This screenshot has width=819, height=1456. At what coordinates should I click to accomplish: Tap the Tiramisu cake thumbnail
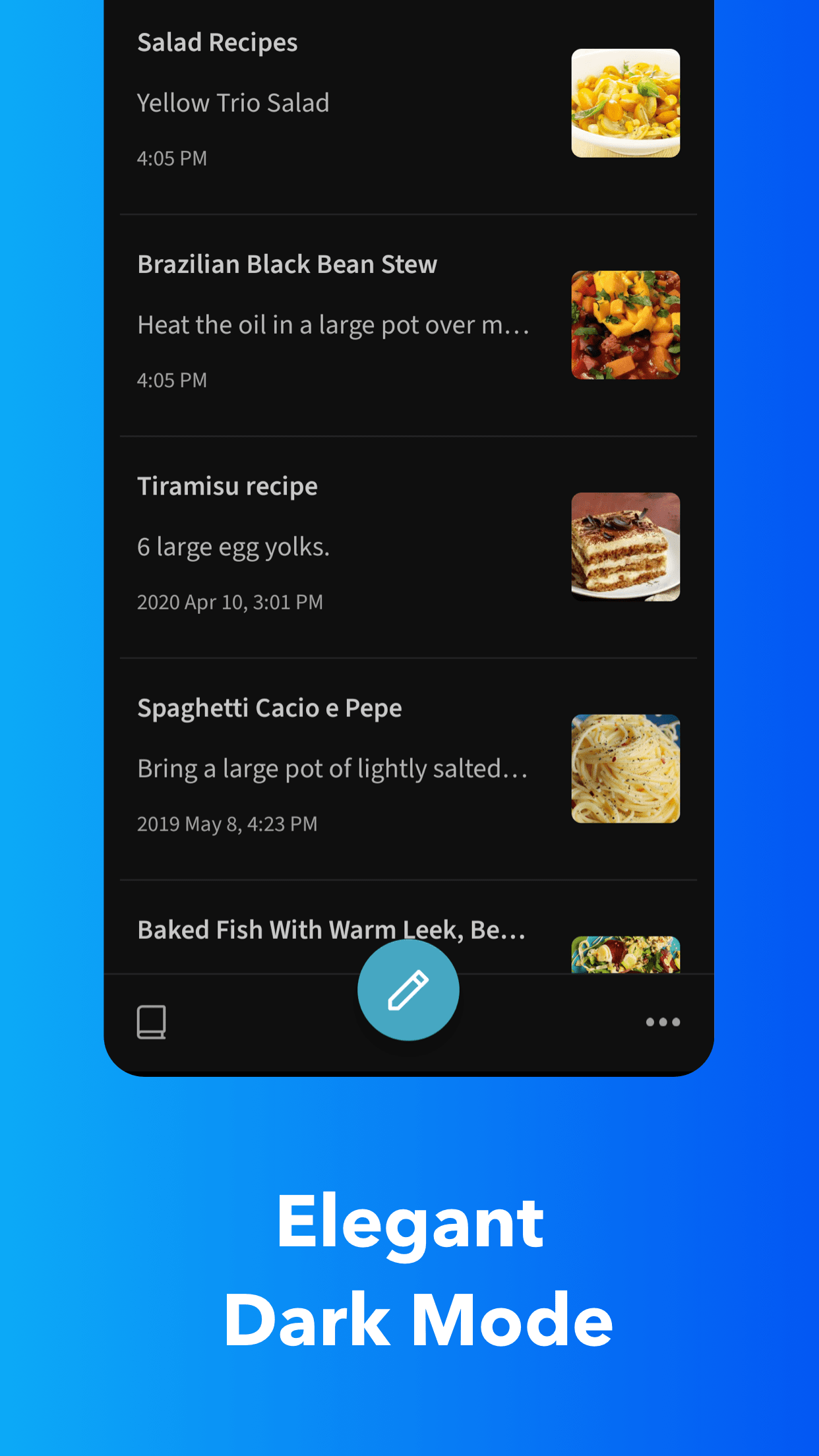(x=625, y=546)
